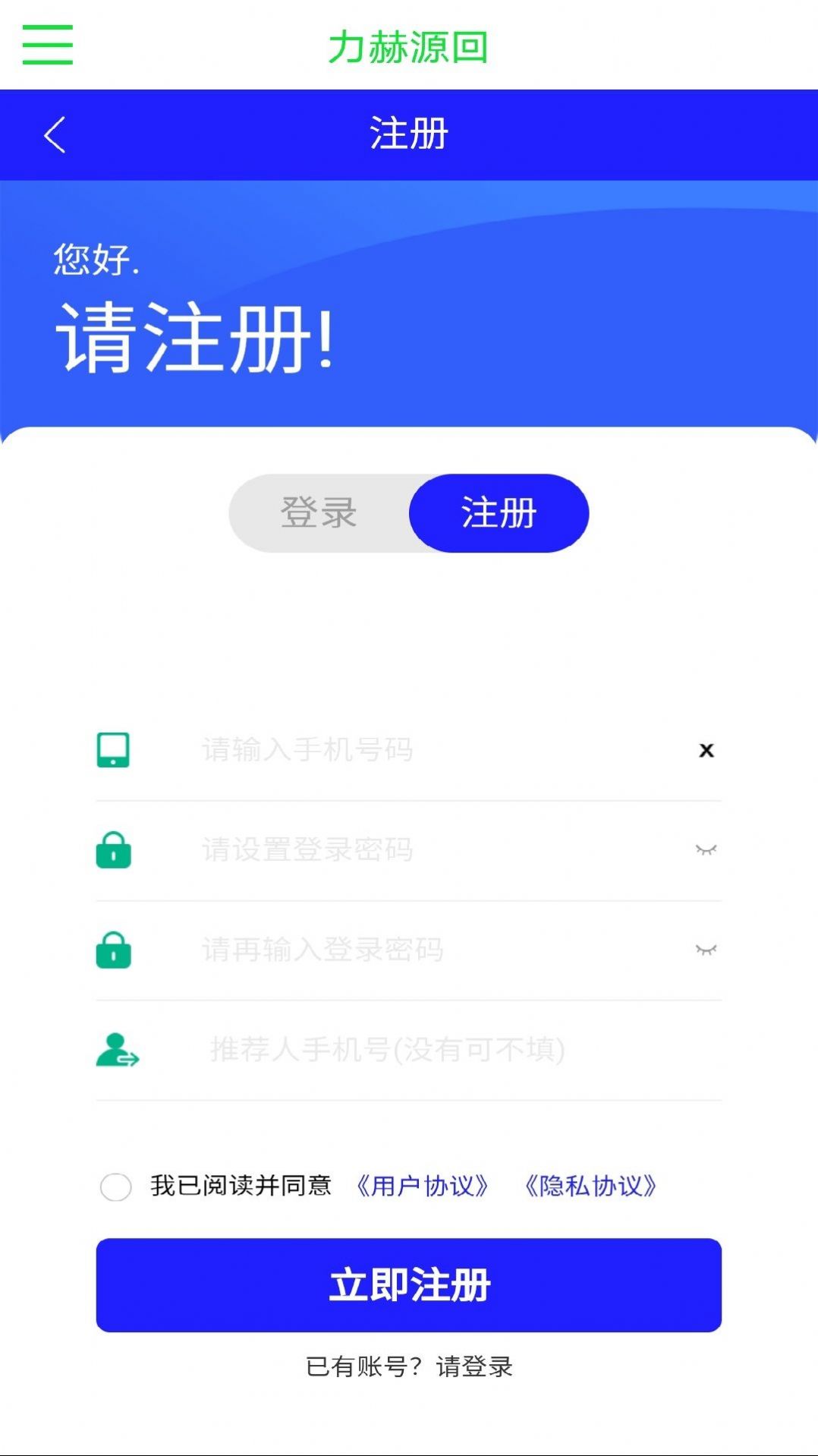Open the 《隐私协议》 link
This screenshot has width=818, height=1456.
(590, 1186)
